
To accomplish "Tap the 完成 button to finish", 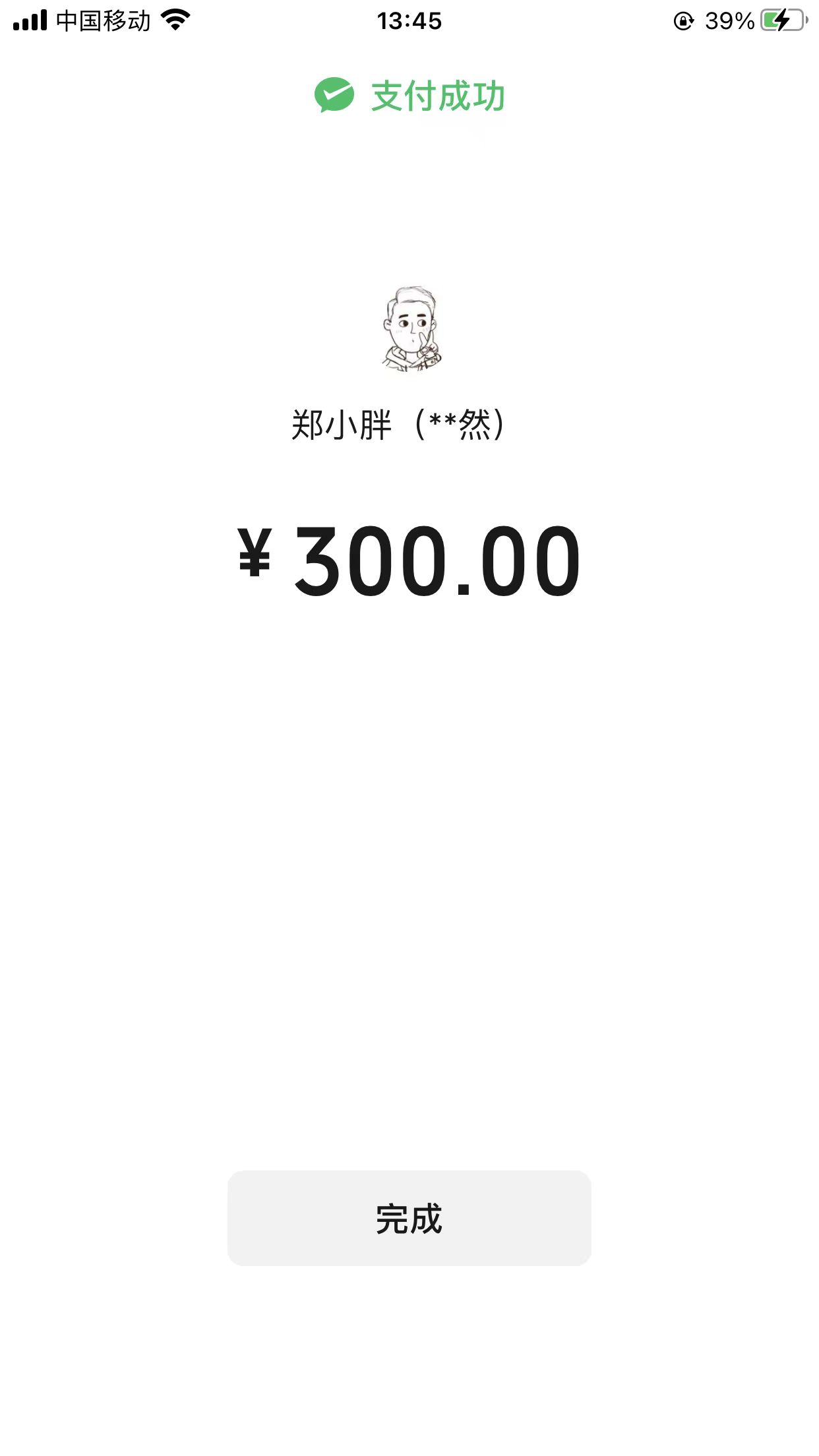I will tap(409, 1218).
